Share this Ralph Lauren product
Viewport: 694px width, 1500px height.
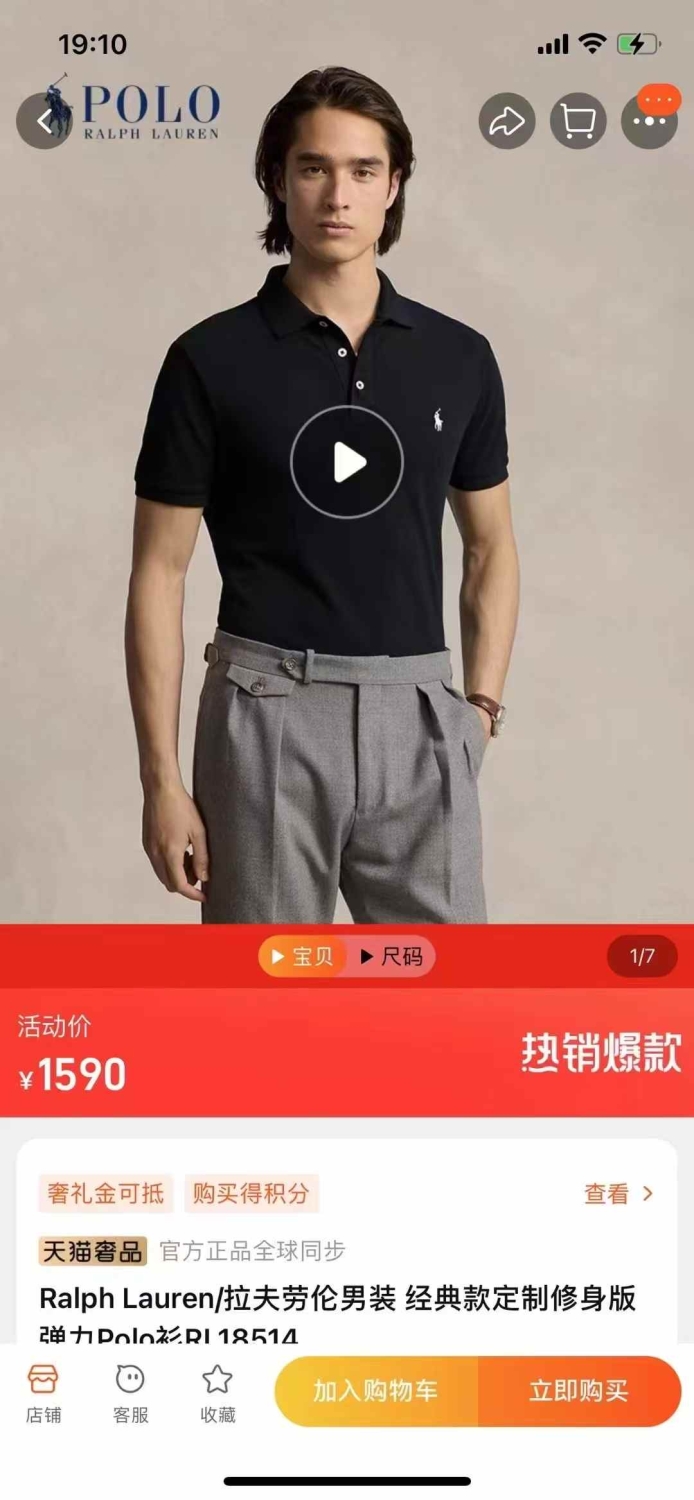507,122
